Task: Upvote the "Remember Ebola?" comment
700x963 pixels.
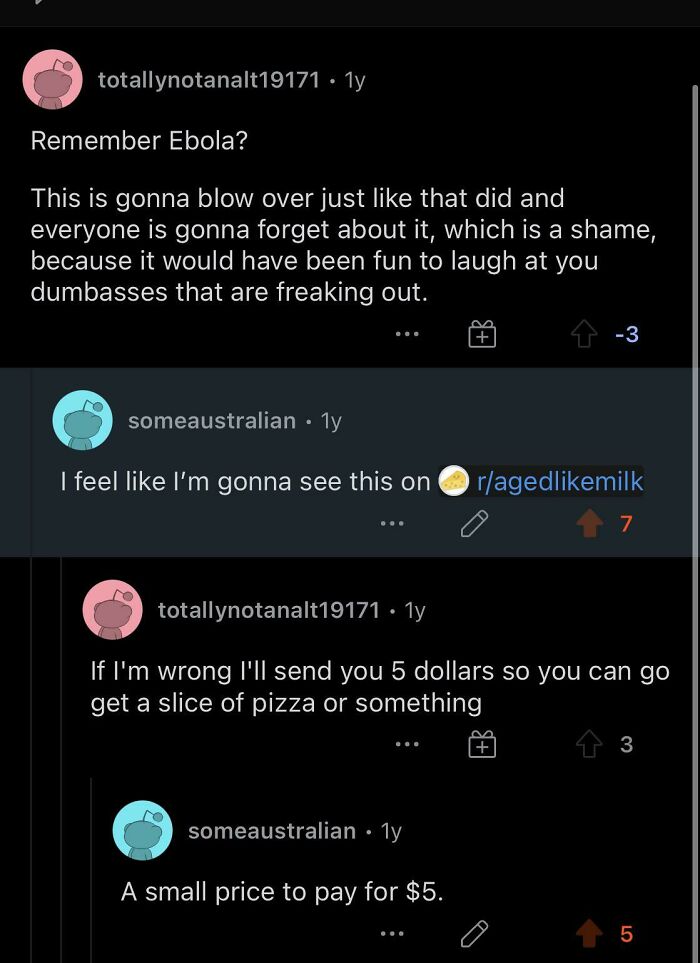Action: [582, 334]
